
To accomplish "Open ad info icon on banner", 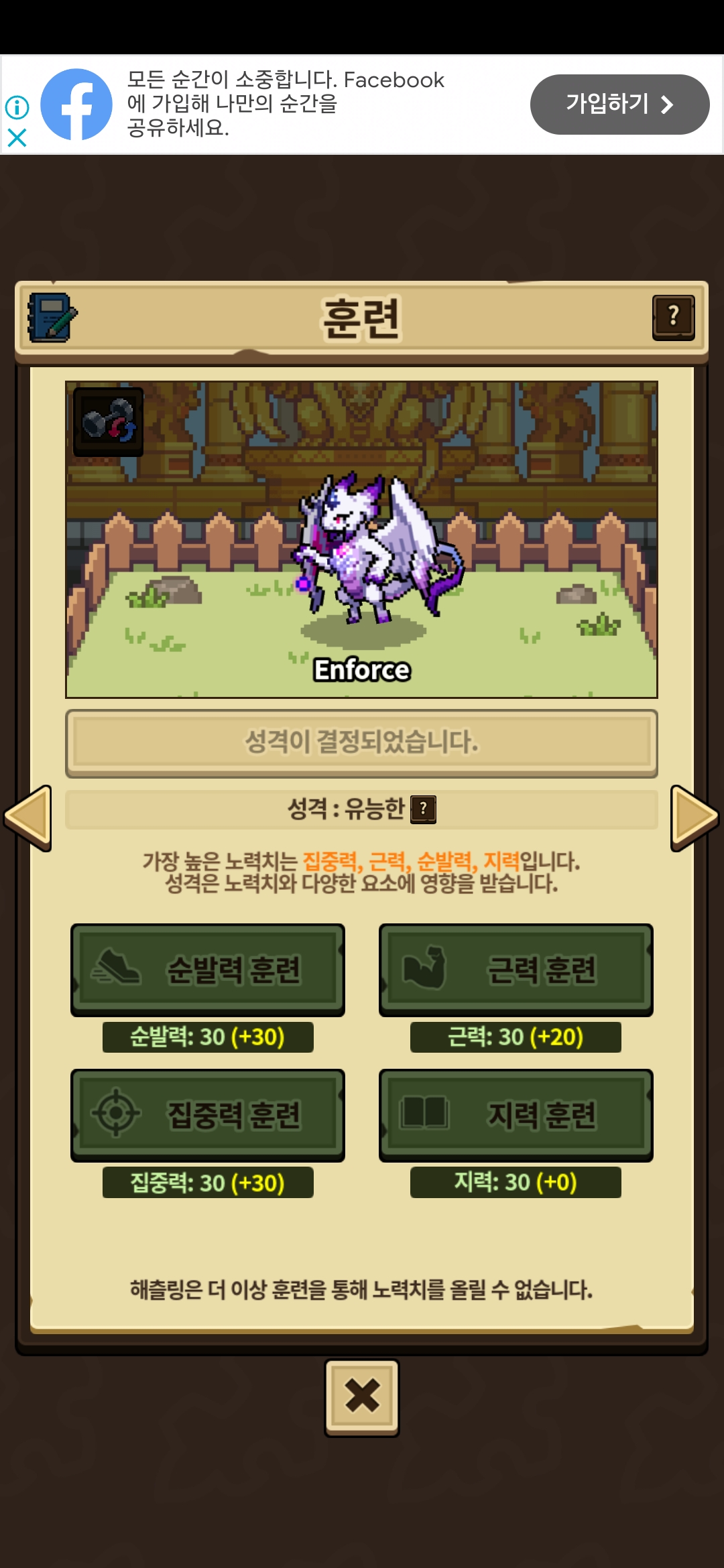I will coord(17,107).
